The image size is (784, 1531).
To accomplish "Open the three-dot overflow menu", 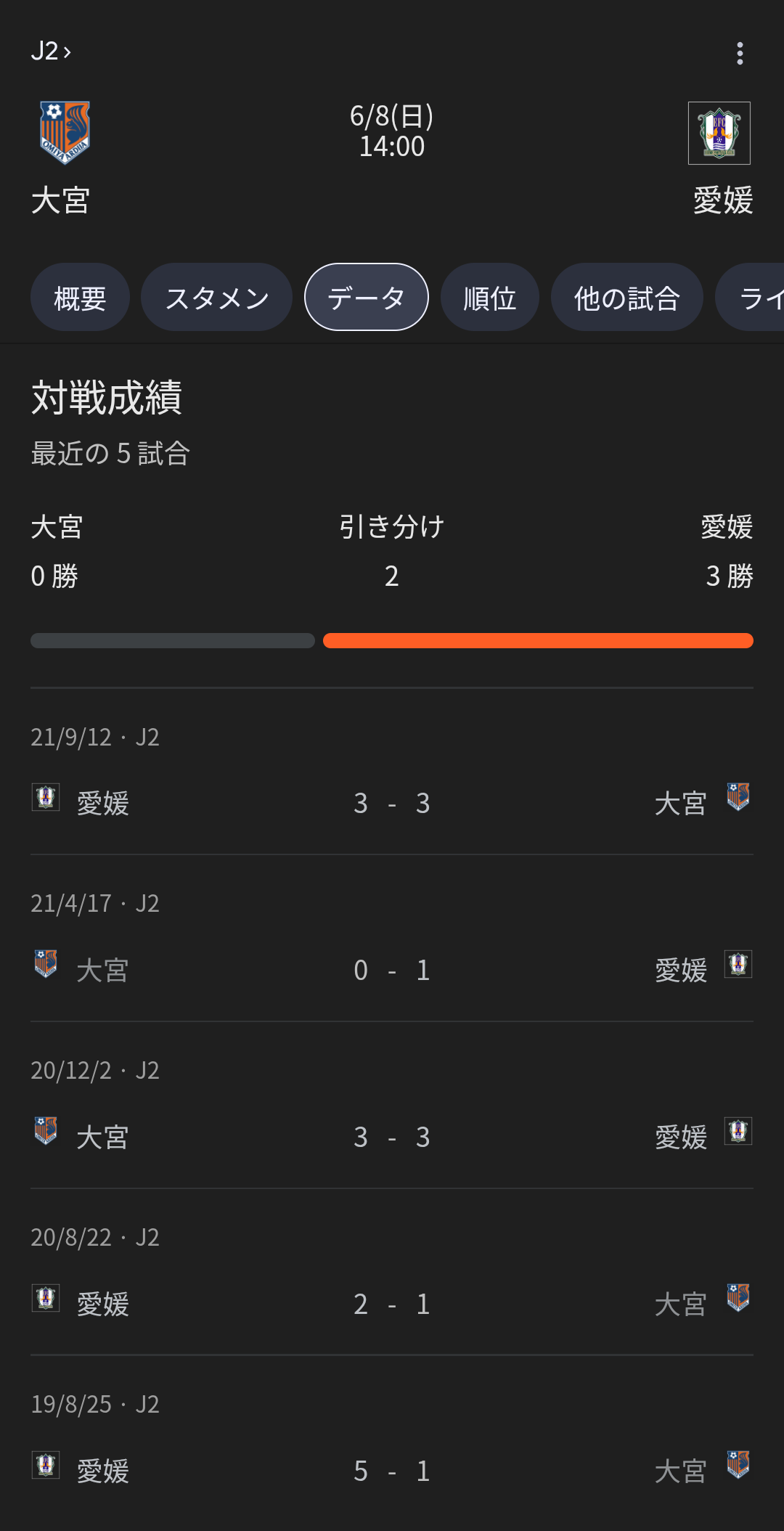I will tap(740, 53).
